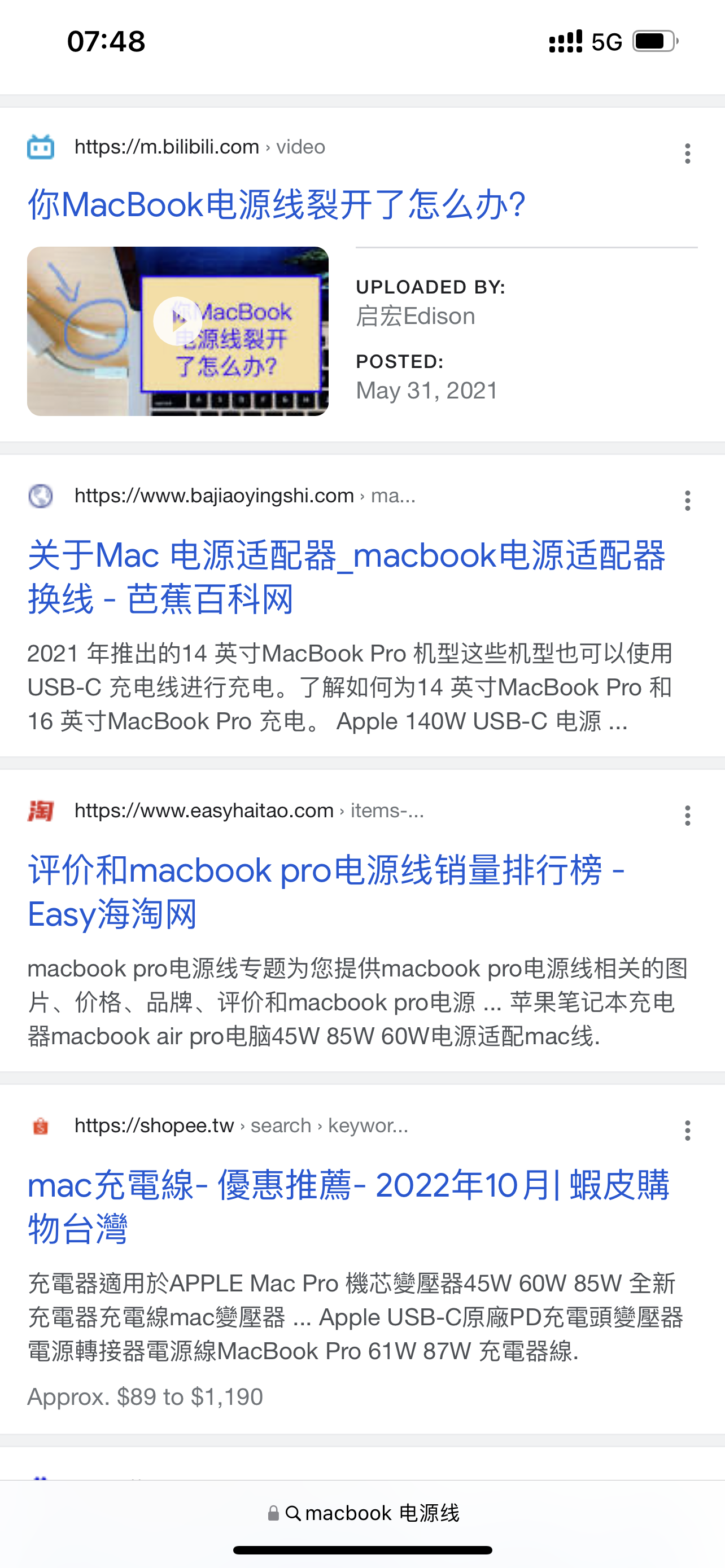Screen dimensions: 725x1568
Task: Click the Taobao icon next to easyhaitao.com
Action: pos(40,809)
